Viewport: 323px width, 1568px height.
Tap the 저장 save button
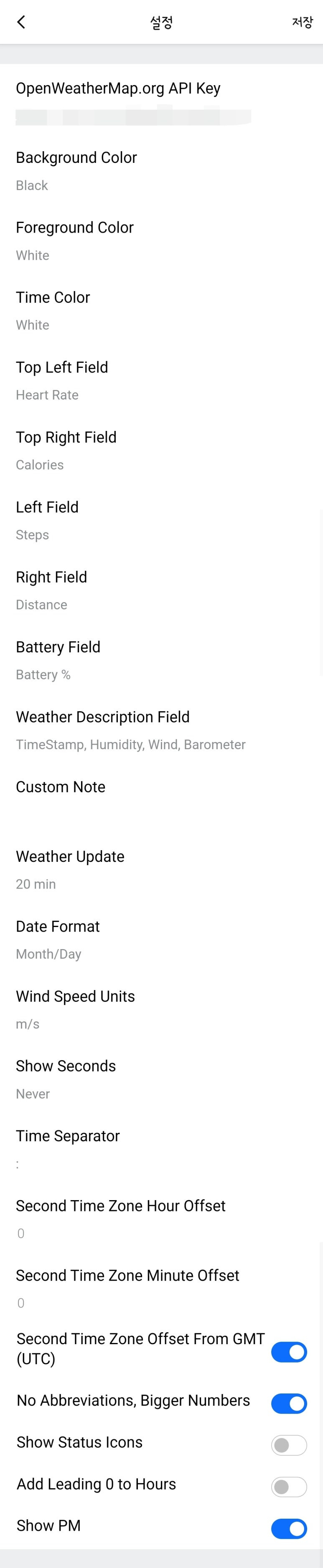[302, 23]
